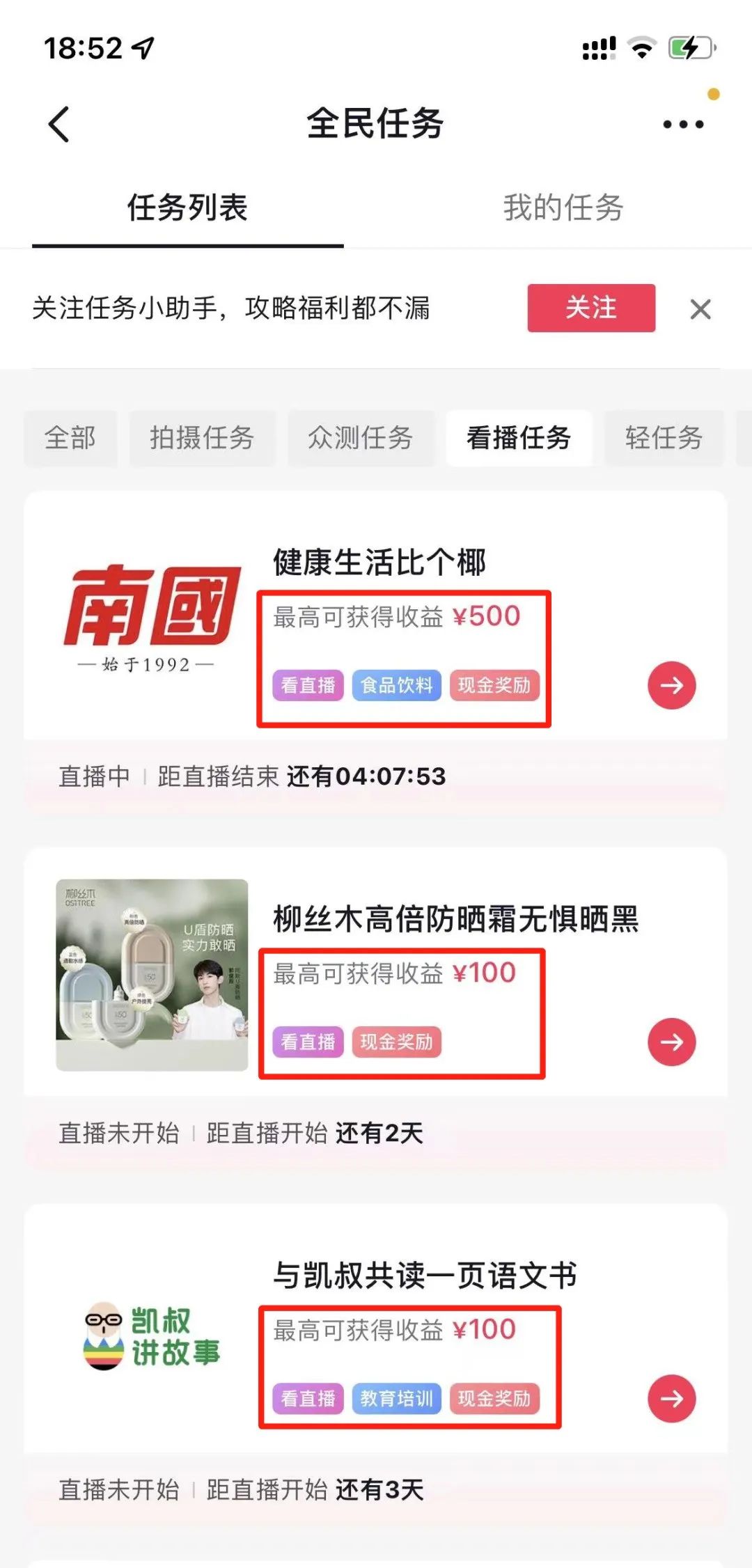The image size is (752, 1568).
Task: Filter by 全部 tasks
Action: (x=70, y=438)
